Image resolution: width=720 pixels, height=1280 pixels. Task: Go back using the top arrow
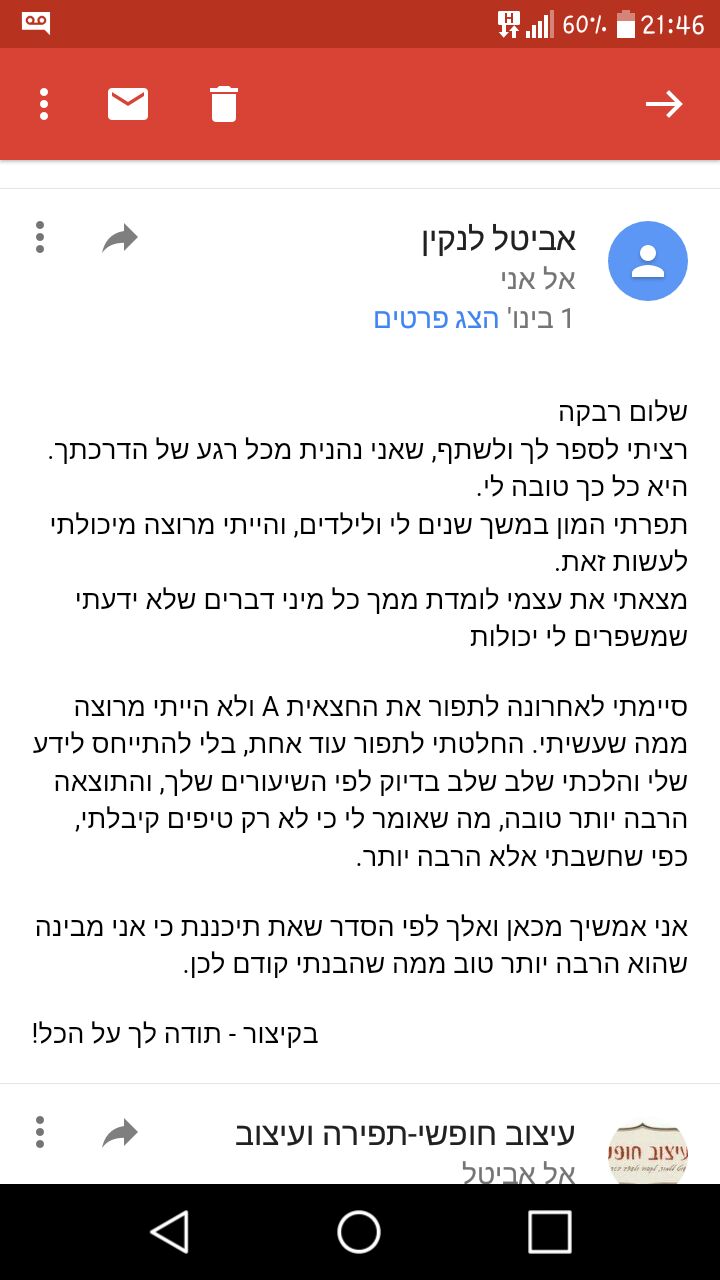click(x=664, y=104)
